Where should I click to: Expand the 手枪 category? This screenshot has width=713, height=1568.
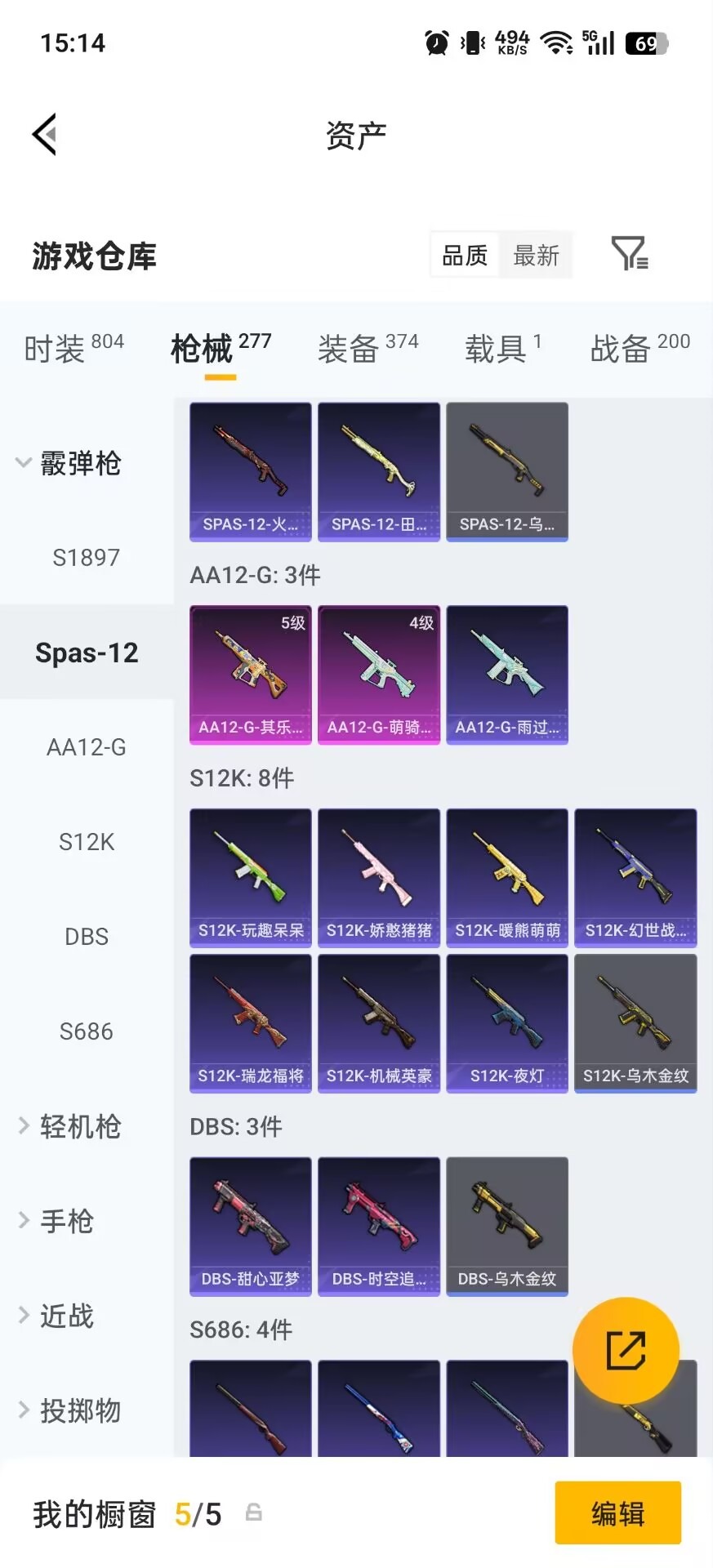(56, 1221)
